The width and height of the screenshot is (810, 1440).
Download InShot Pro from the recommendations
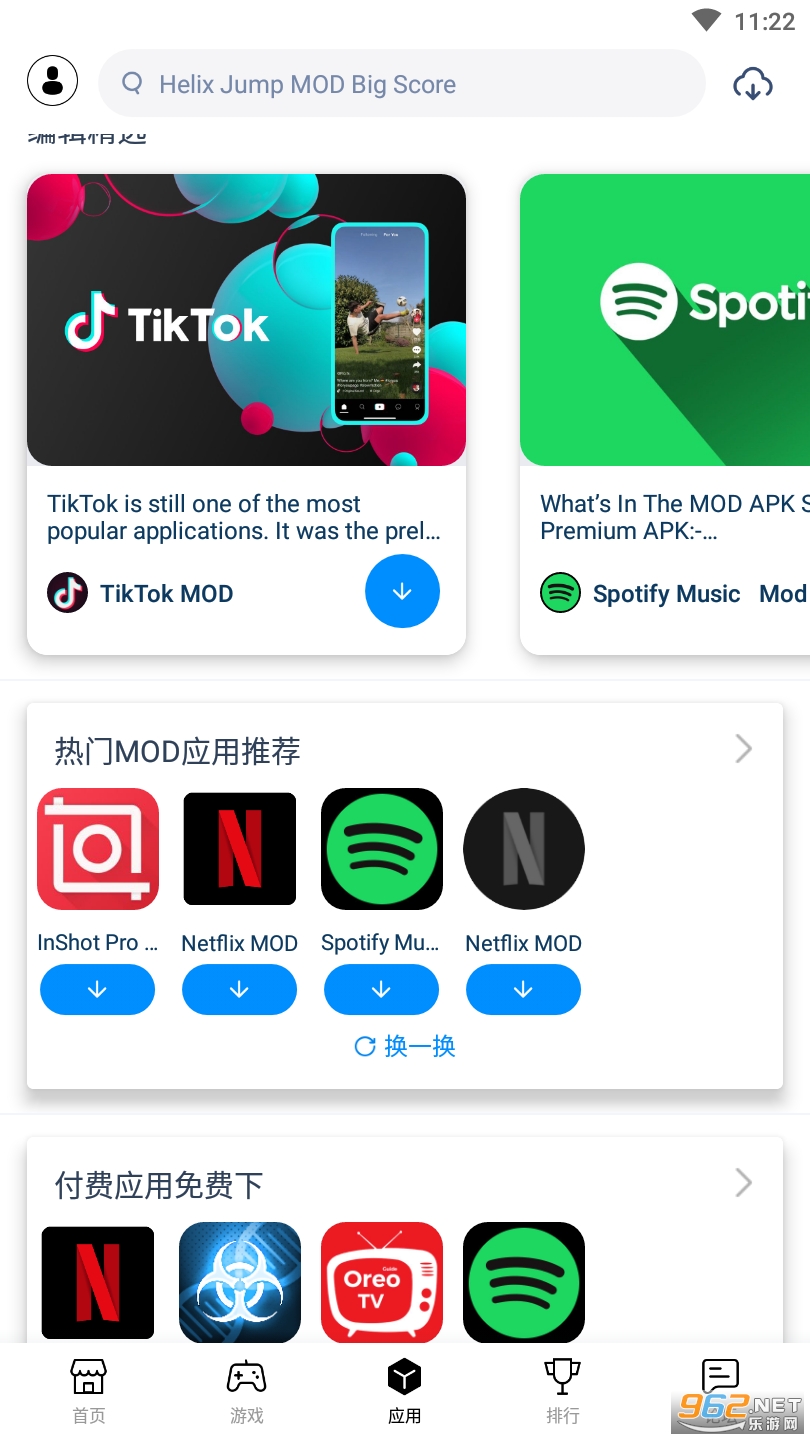(97, 990)
